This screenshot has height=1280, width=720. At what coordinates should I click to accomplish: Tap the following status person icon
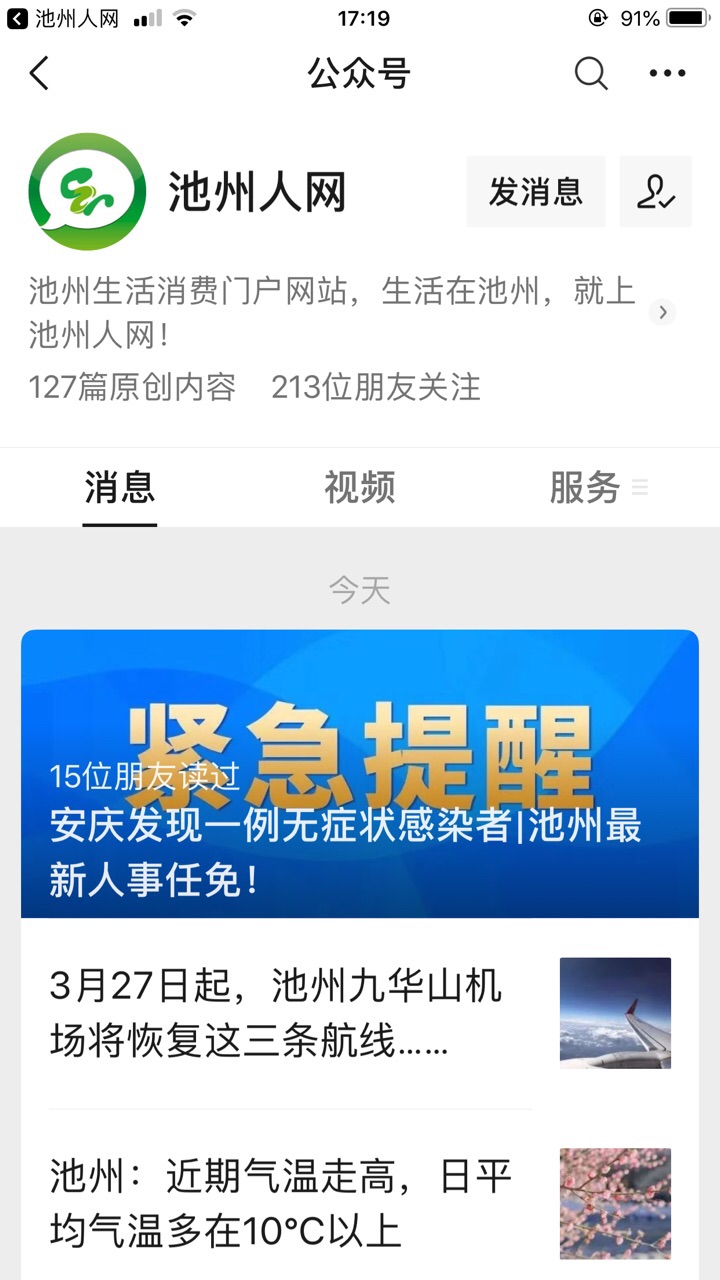point(656,191)
